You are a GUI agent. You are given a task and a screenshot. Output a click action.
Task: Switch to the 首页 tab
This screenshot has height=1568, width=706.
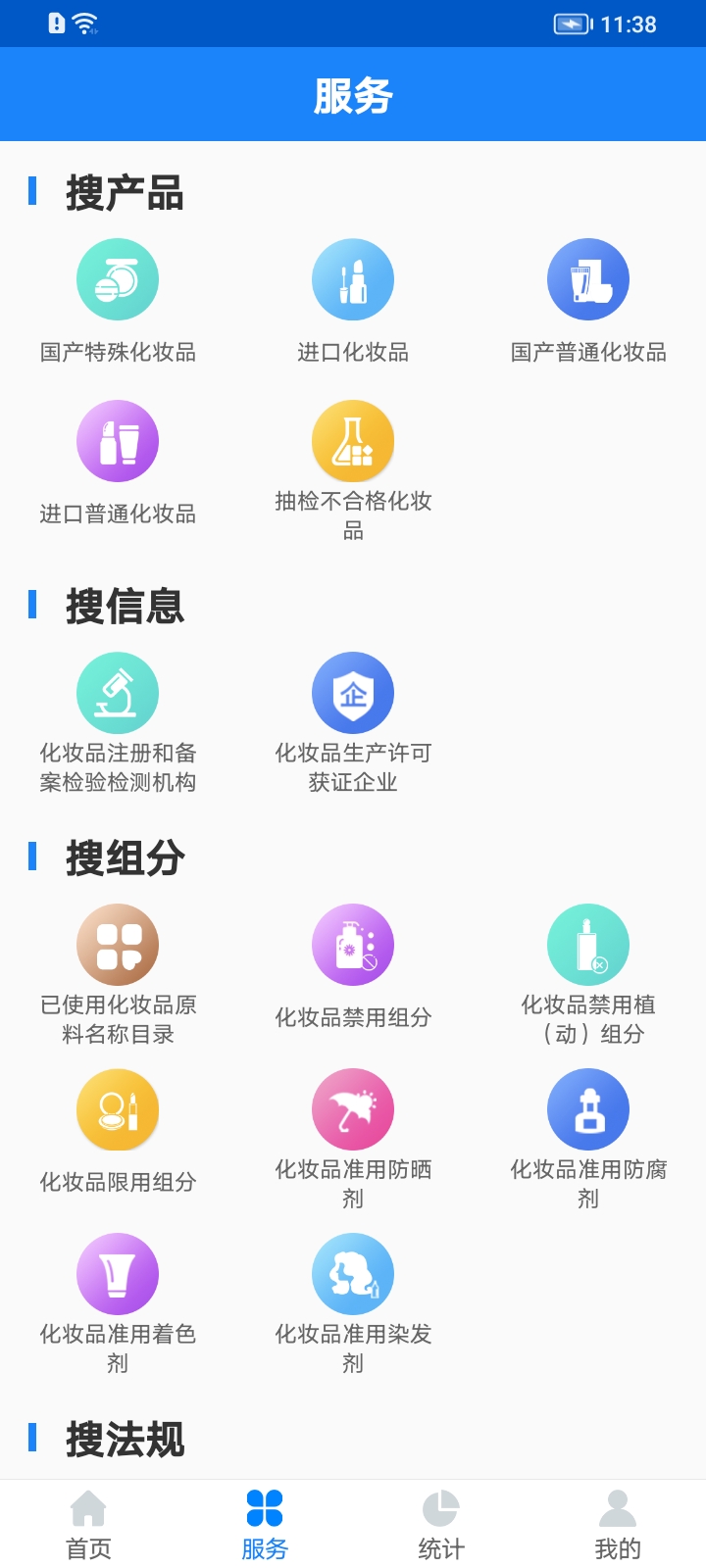pyautogui.click(x=88, y=1525)
